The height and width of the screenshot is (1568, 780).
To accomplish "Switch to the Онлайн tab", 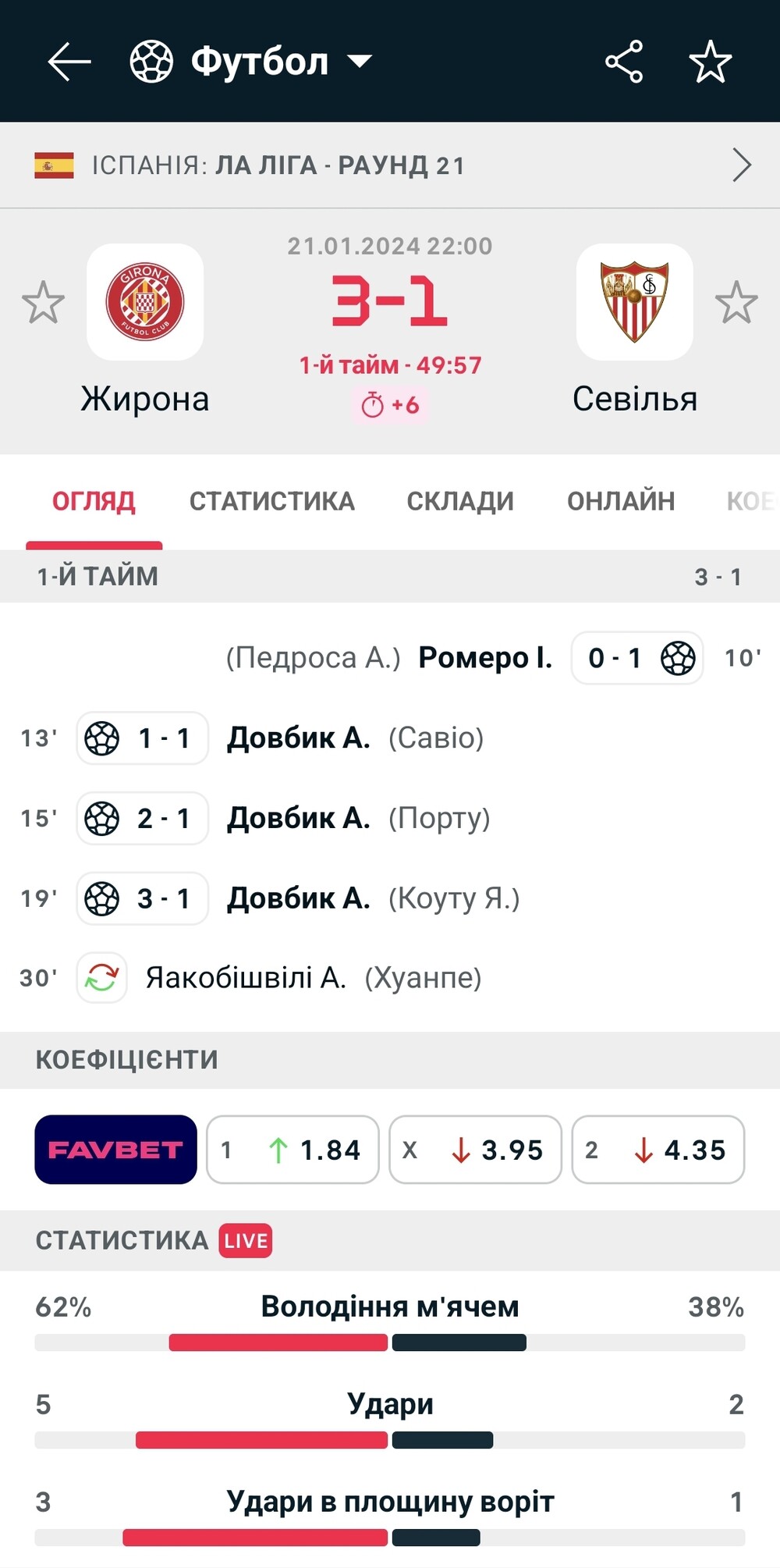I will tap(621, 501).
